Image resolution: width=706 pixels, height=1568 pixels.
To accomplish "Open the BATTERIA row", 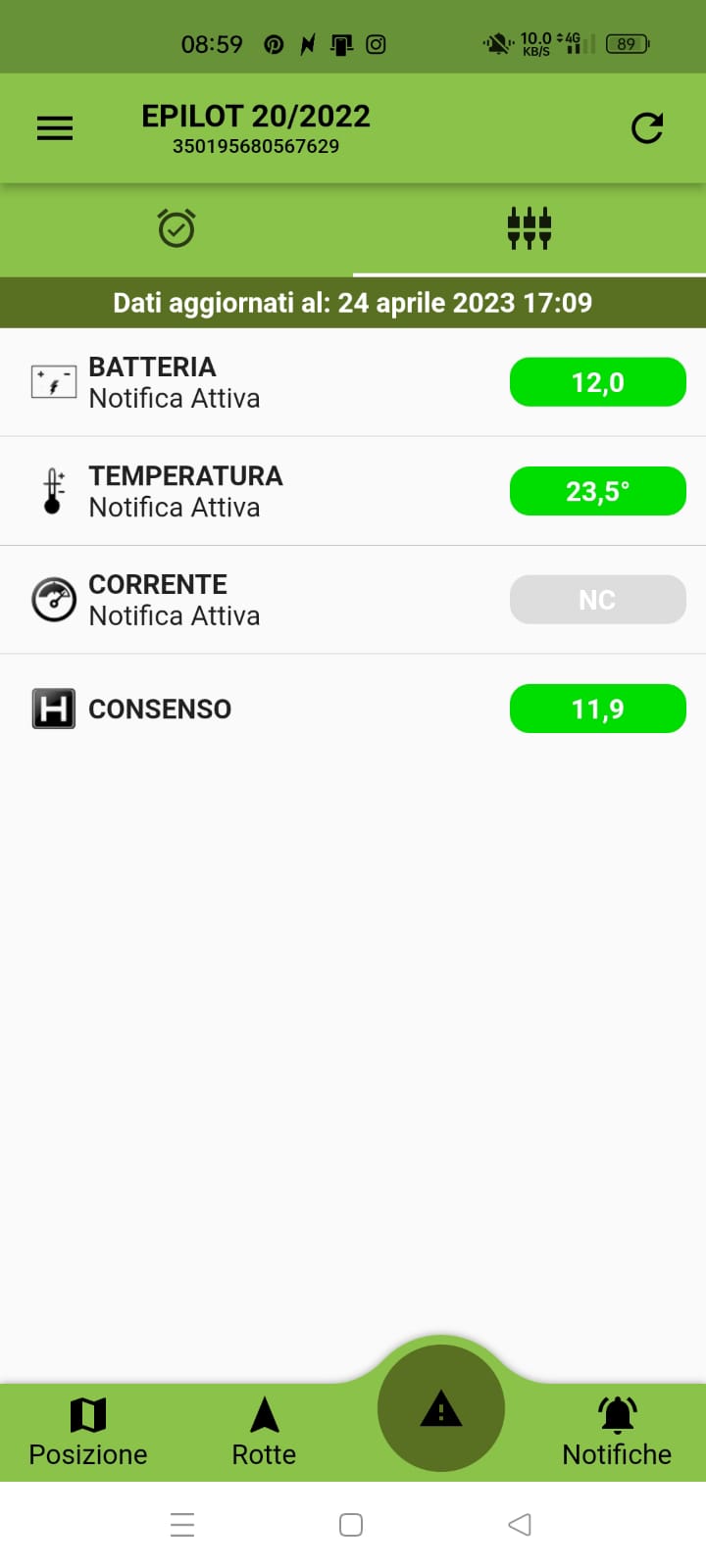I will click(x=353, y=382).
